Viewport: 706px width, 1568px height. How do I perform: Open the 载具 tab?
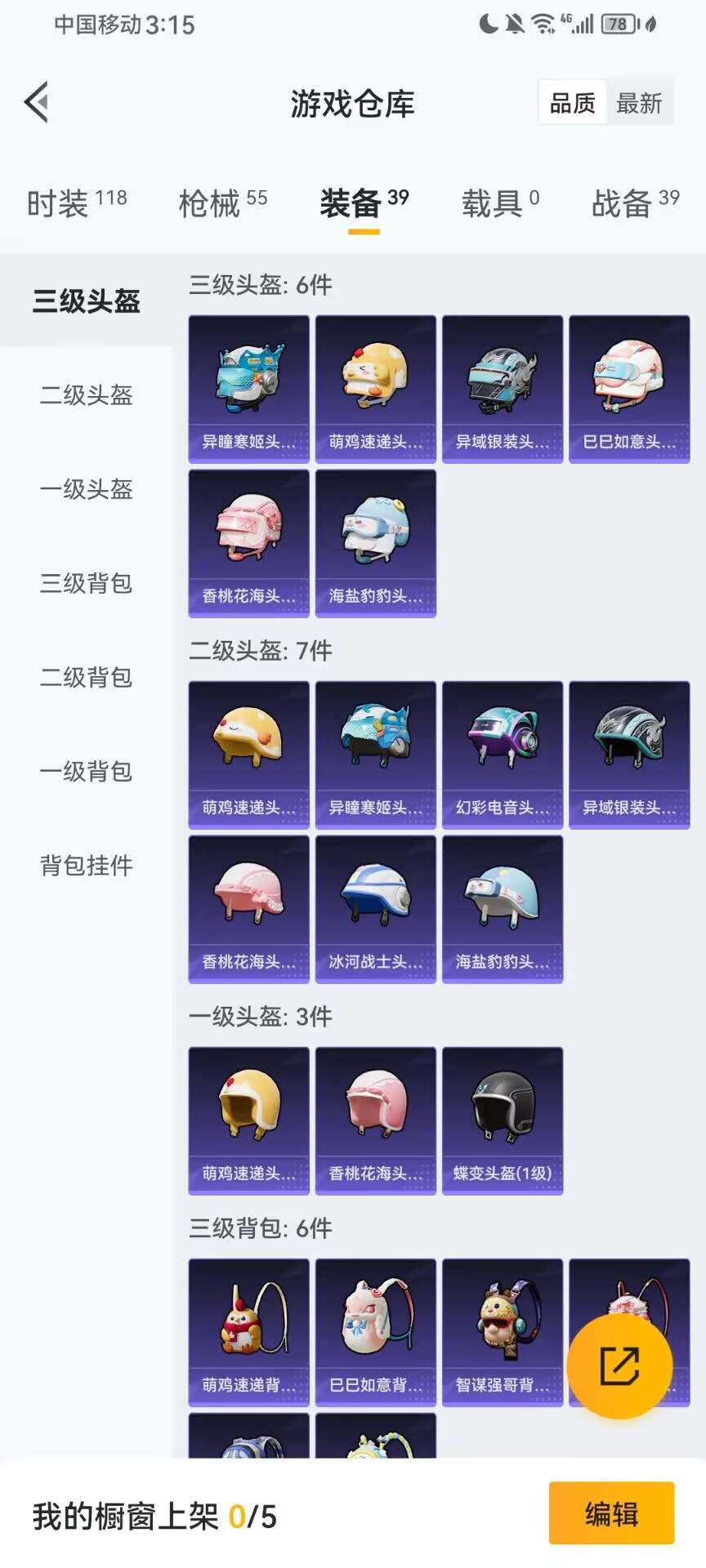(500, 203)
